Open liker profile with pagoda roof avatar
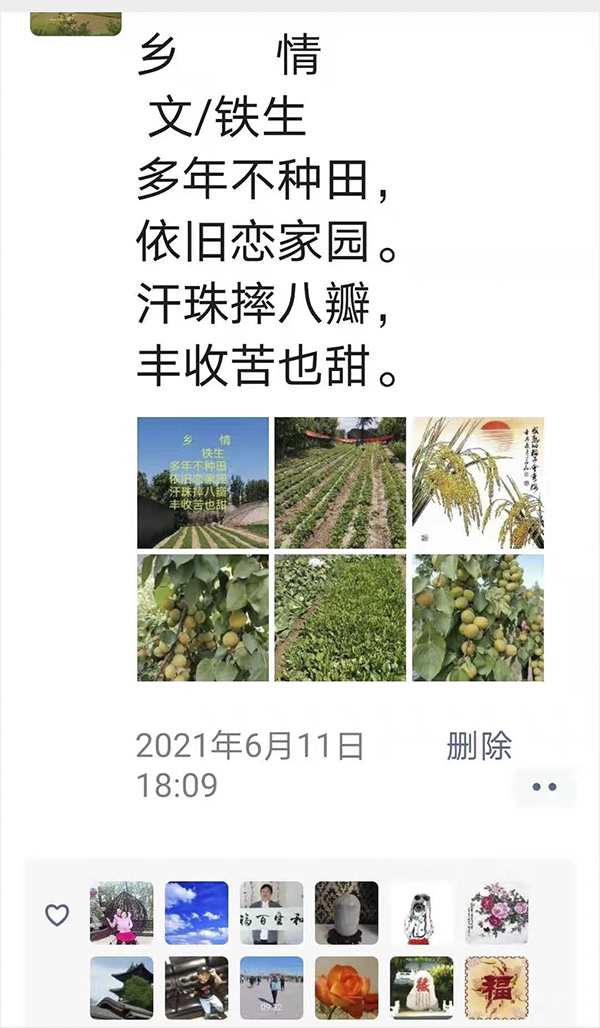Screen dimensions: 600x1028 (121, 987)
